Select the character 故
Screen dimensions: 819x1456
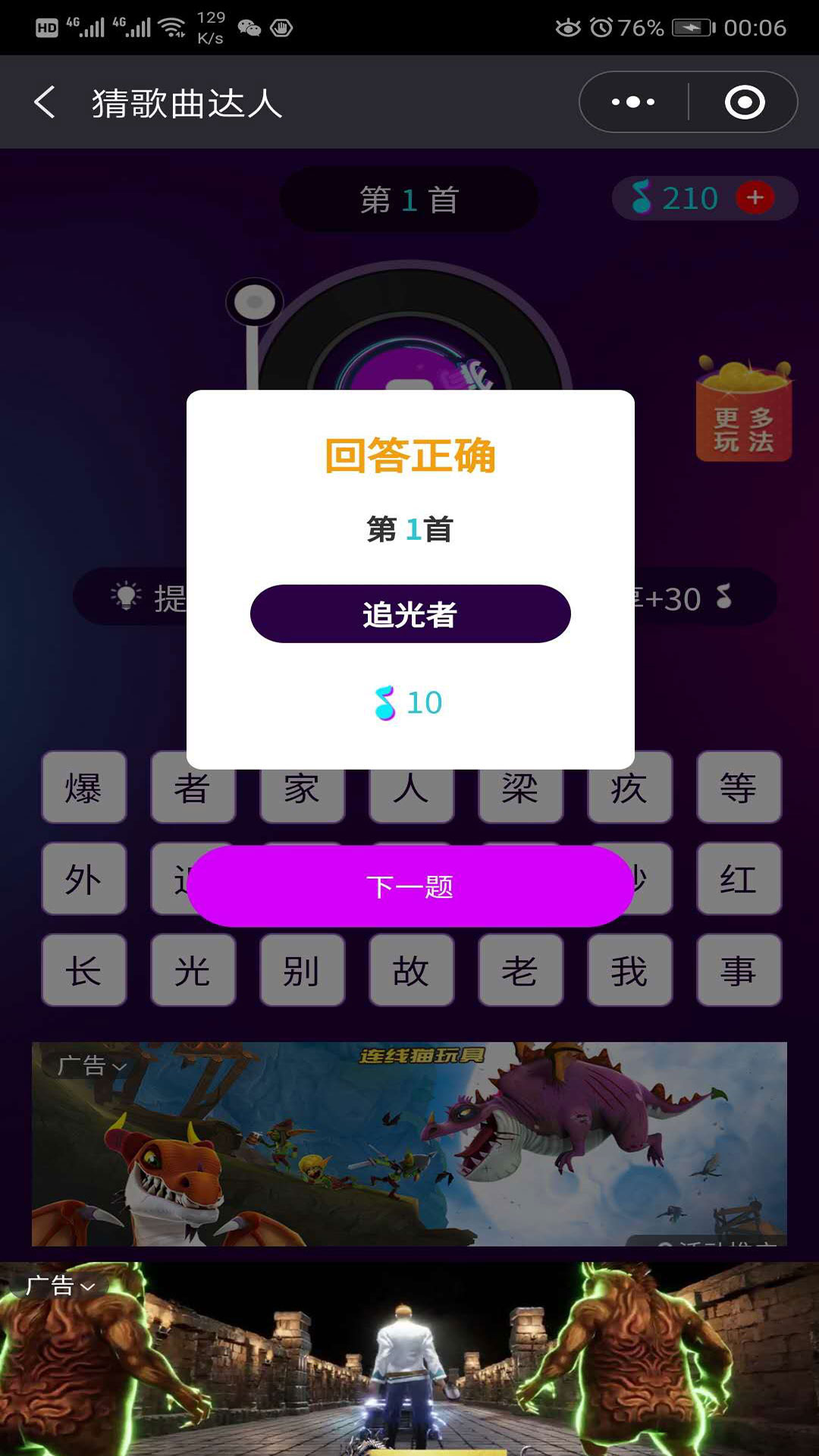click(x=411, y=970)
